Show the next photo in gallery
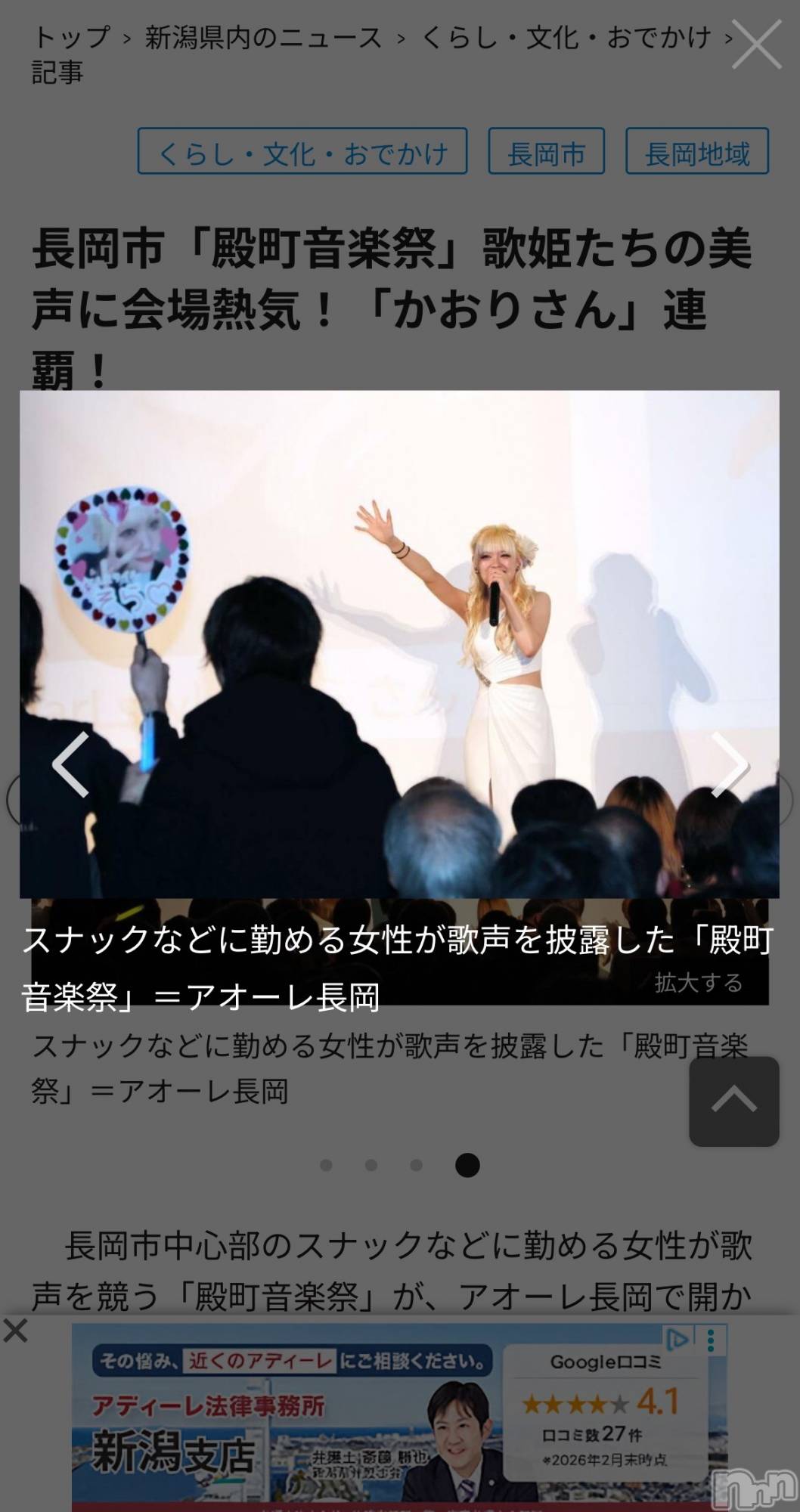 point(728,765)
